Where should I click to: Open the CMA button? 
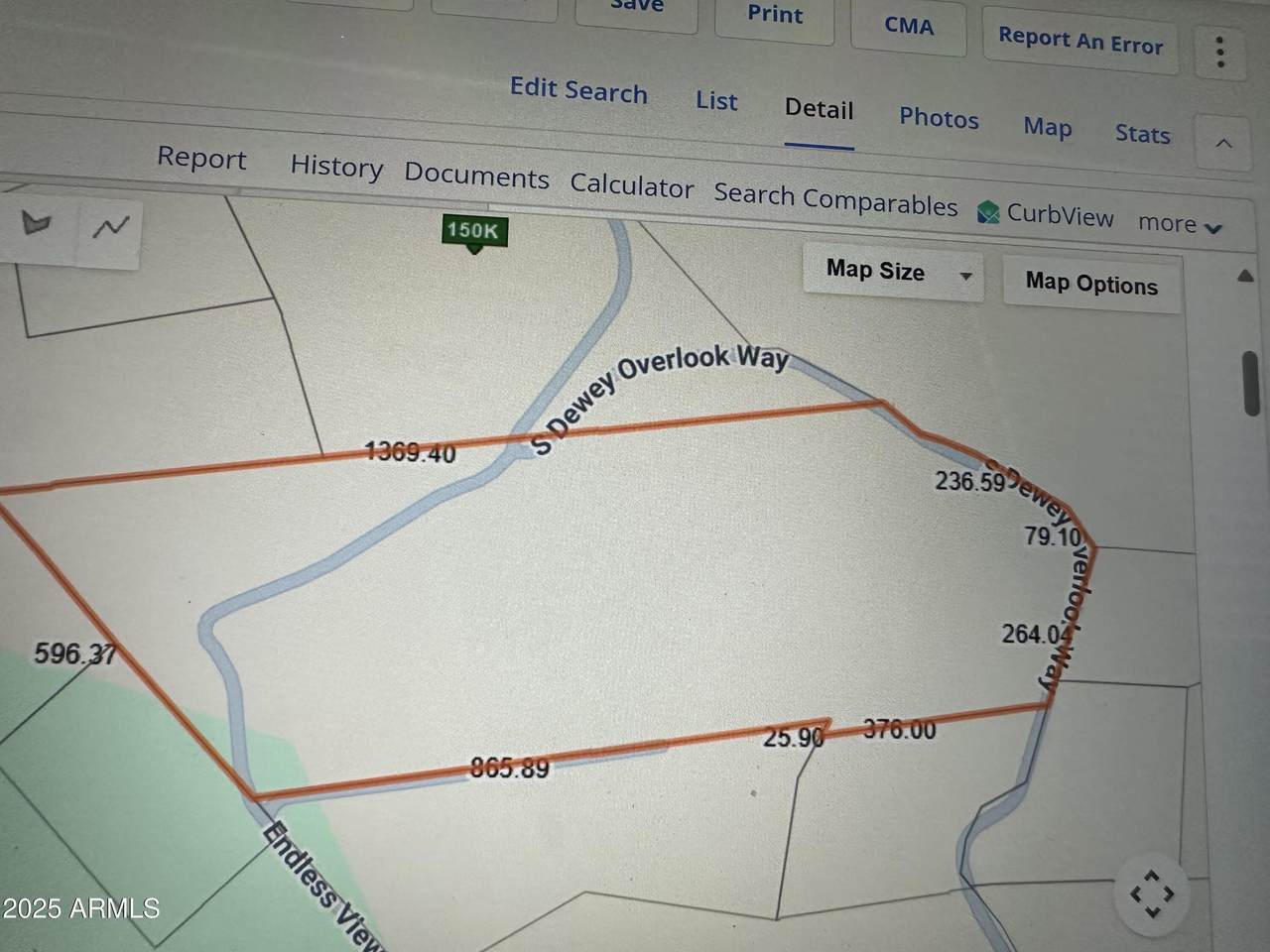(x=909, y=26)
